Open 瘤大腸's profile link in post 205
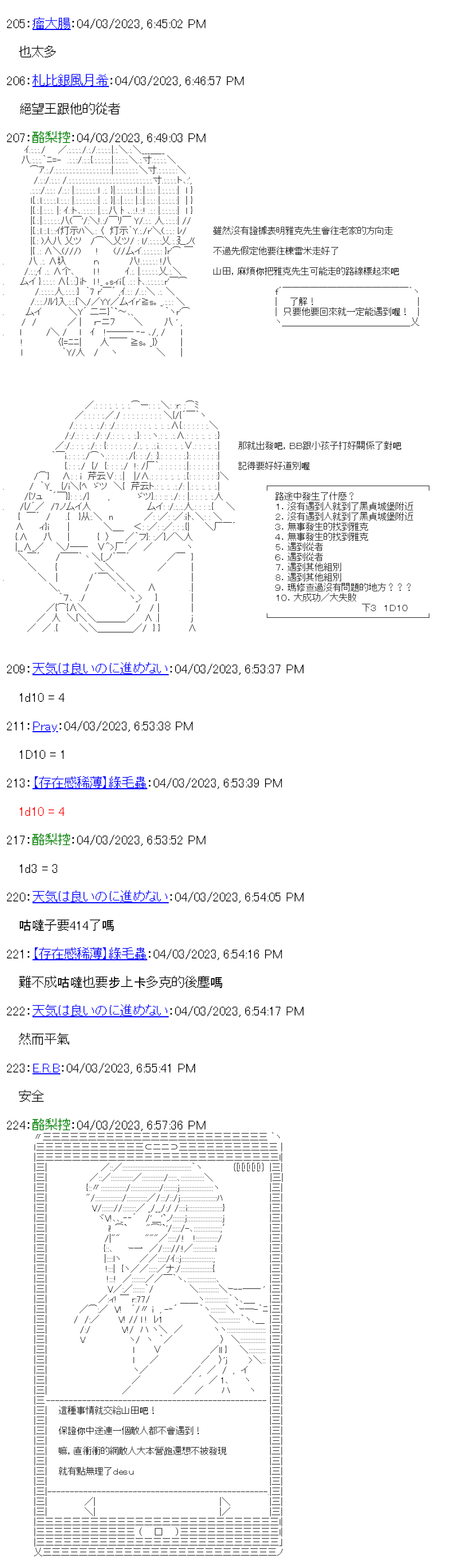The width and height of the screenshot is (450, 1568). pyautogui.click(x=51, y=24)
